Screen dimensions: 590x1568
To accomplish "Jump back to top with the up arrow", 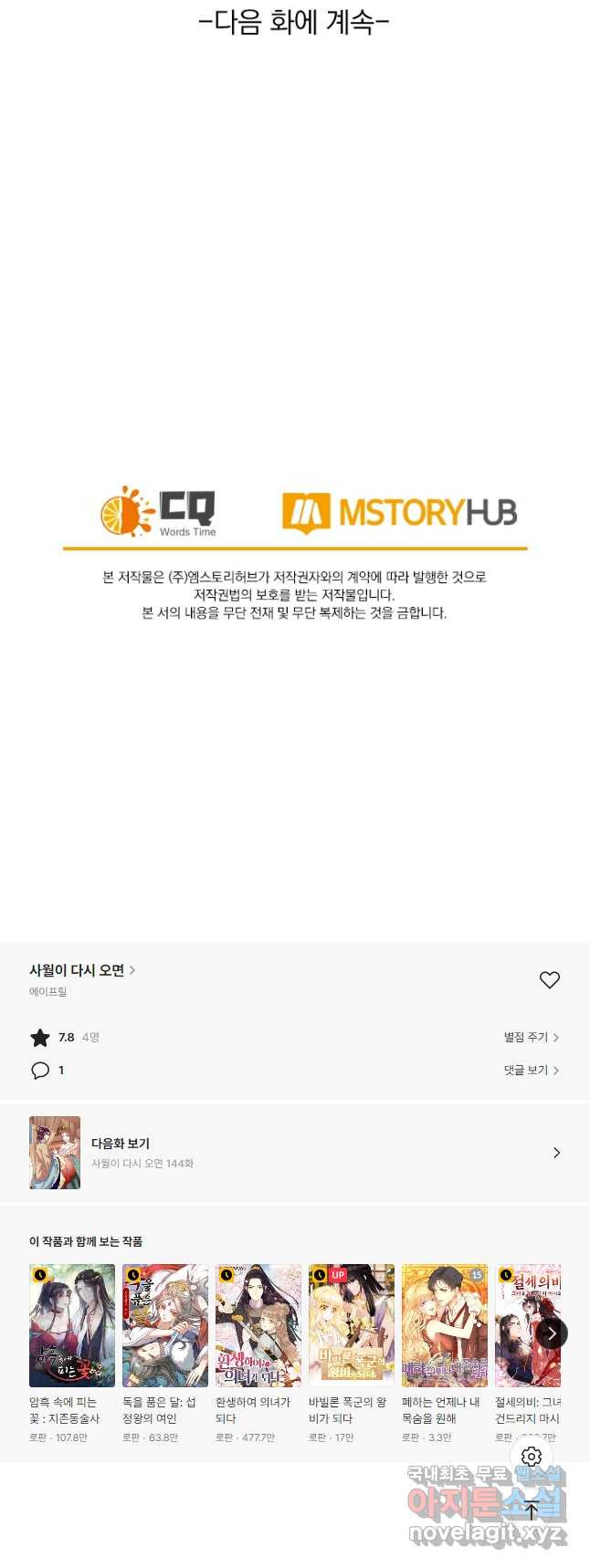I will (532, 1511).
